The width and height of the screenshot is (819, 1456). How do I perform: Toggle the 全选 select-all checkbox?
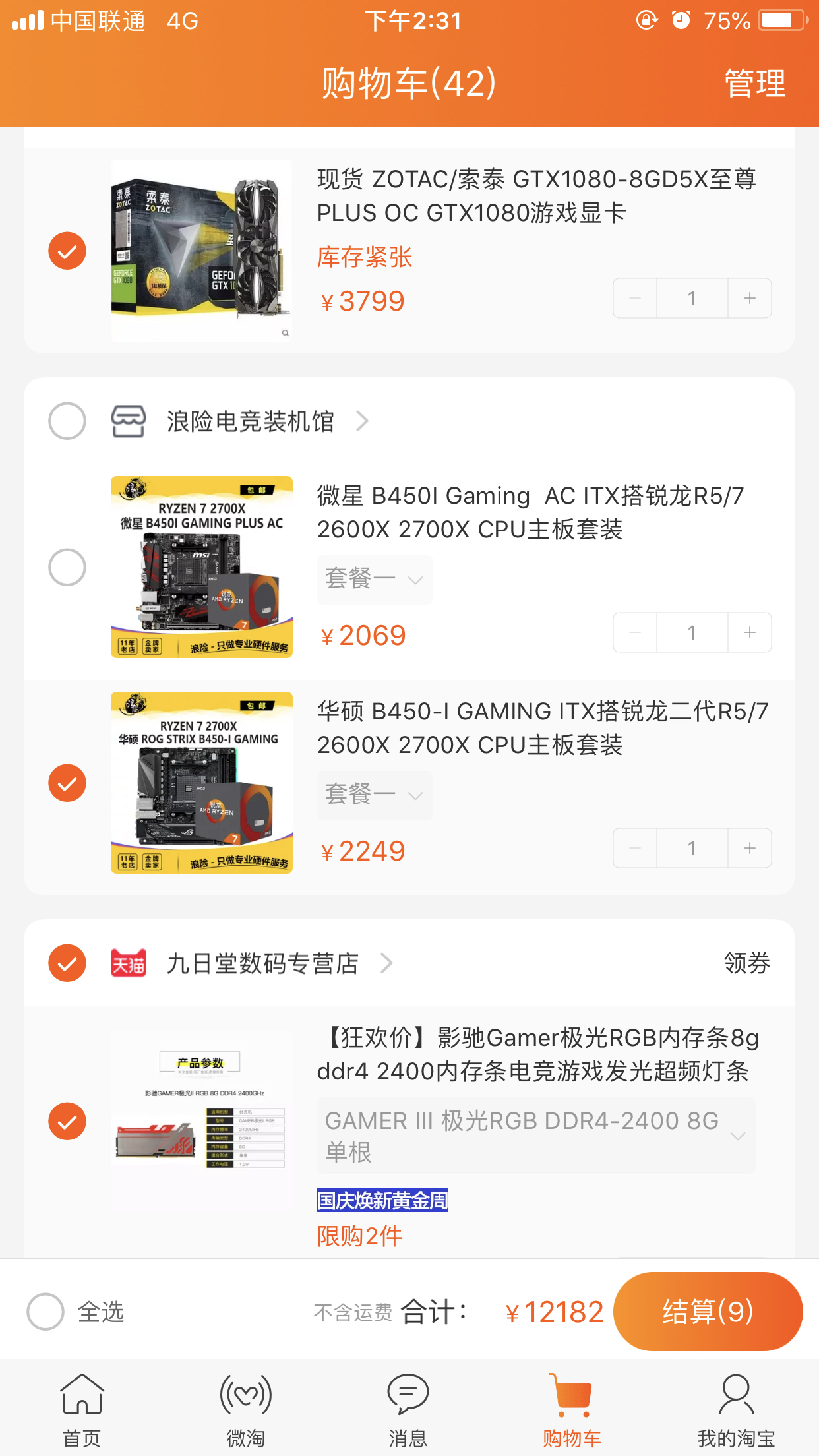click(45, 1312)
